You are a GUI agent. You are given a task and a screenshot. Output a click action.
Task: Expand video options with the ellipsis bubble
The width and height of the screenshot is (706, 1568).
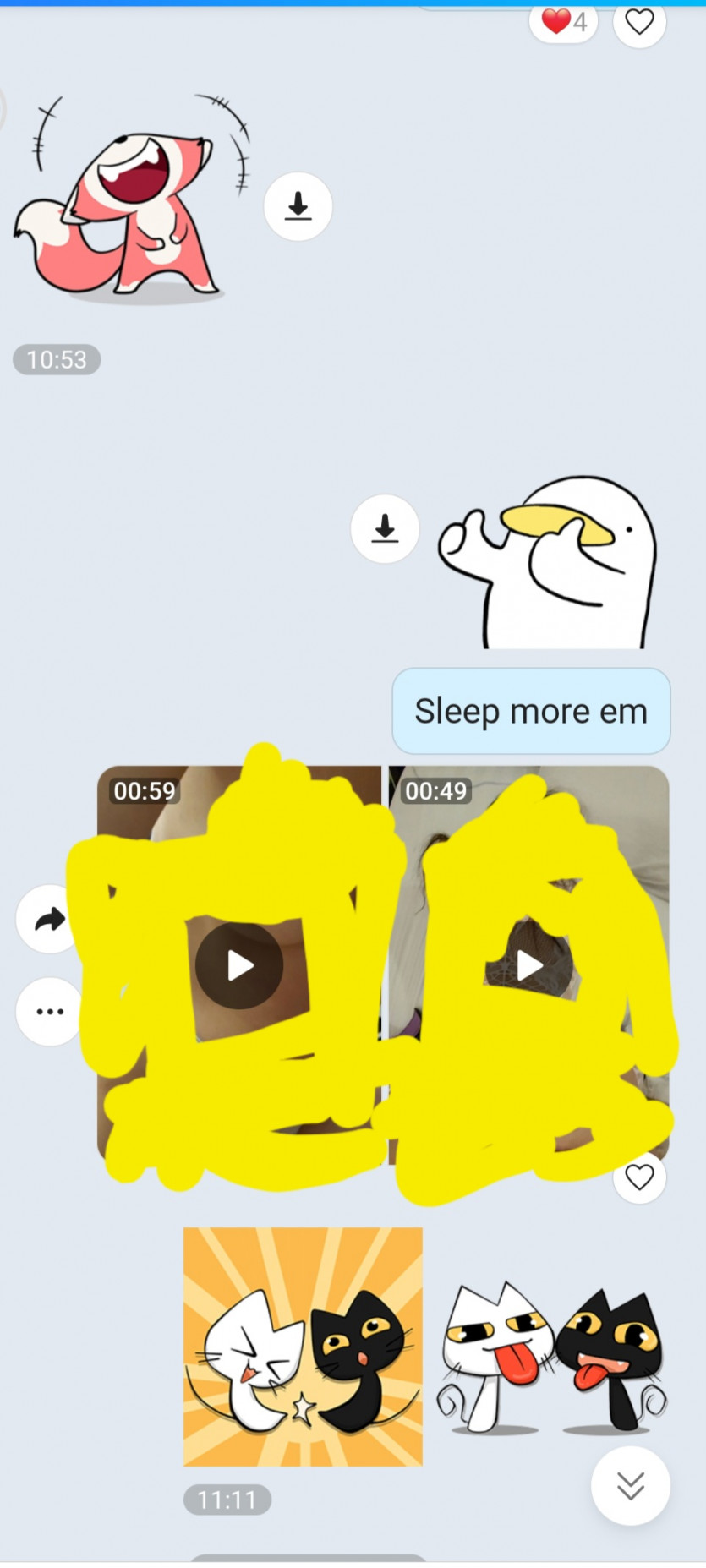click(x=48, y=1010)
